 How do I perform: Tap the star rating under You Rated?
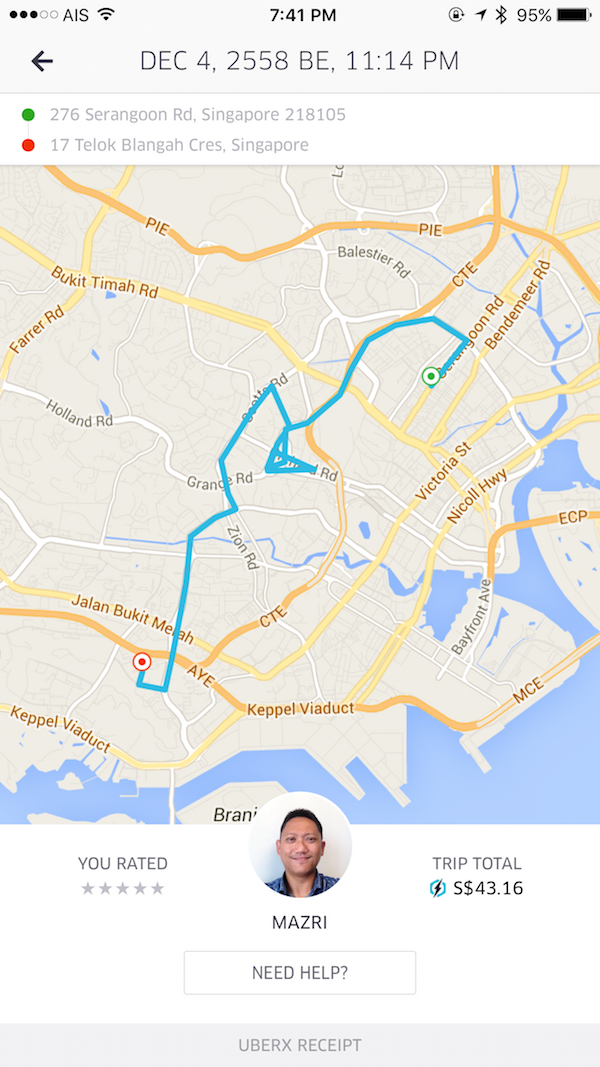[122, 888]
